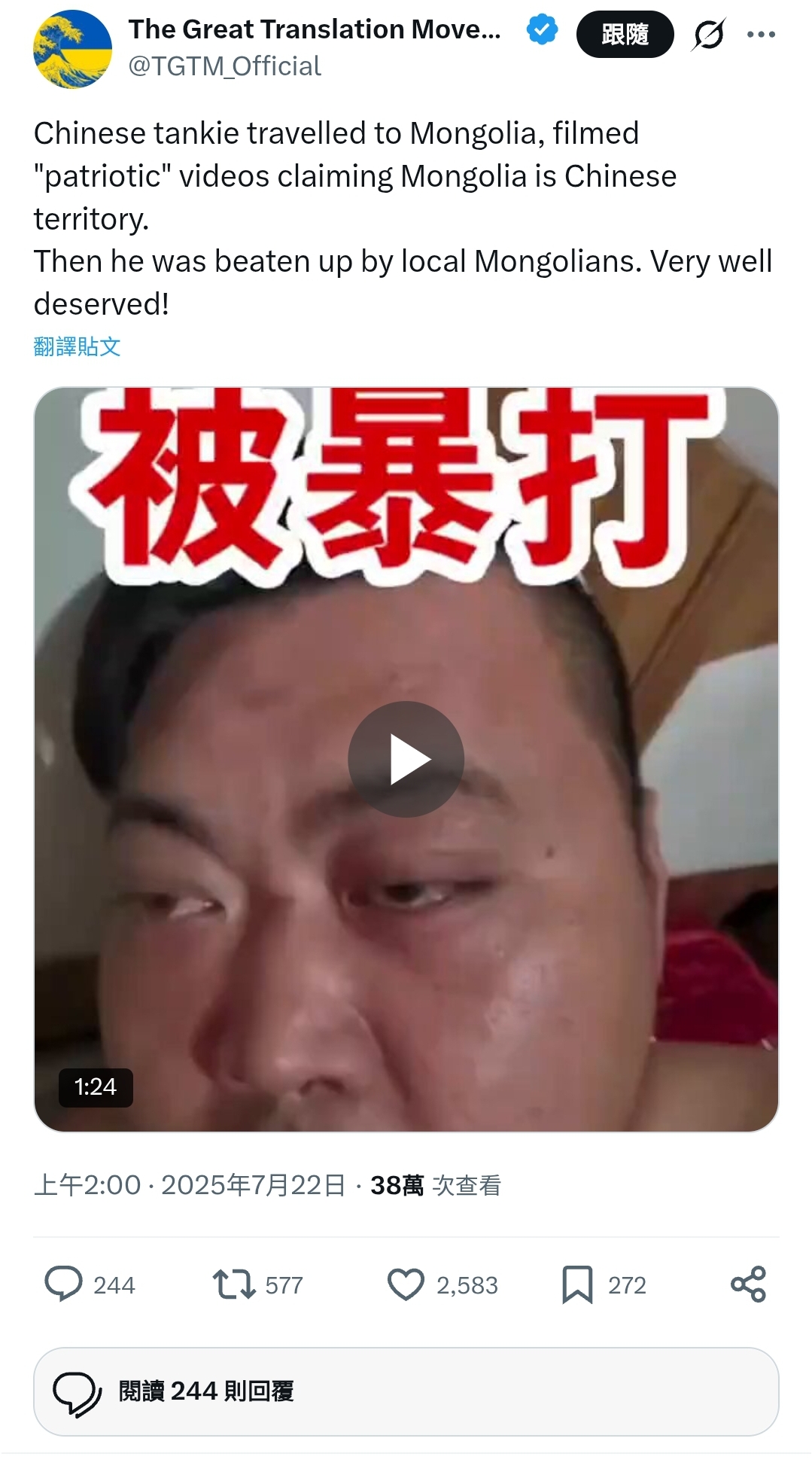Tap 翻譯貼文 to translate the post
812x1481 pixels.
tap(77, 346)
